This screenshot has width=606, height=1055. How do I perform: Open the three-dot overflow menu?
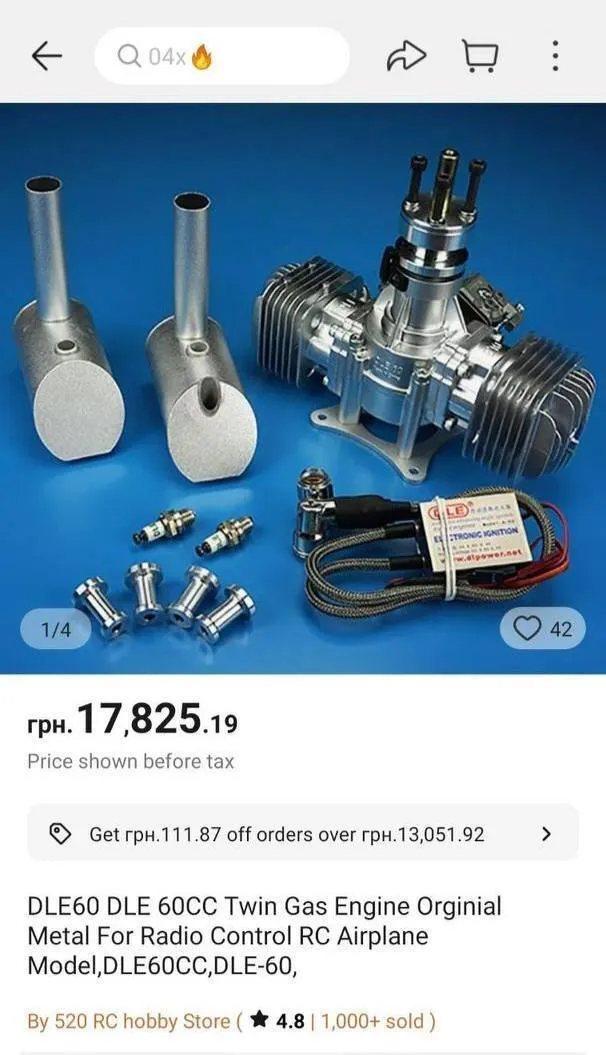(x=555, y=57)
